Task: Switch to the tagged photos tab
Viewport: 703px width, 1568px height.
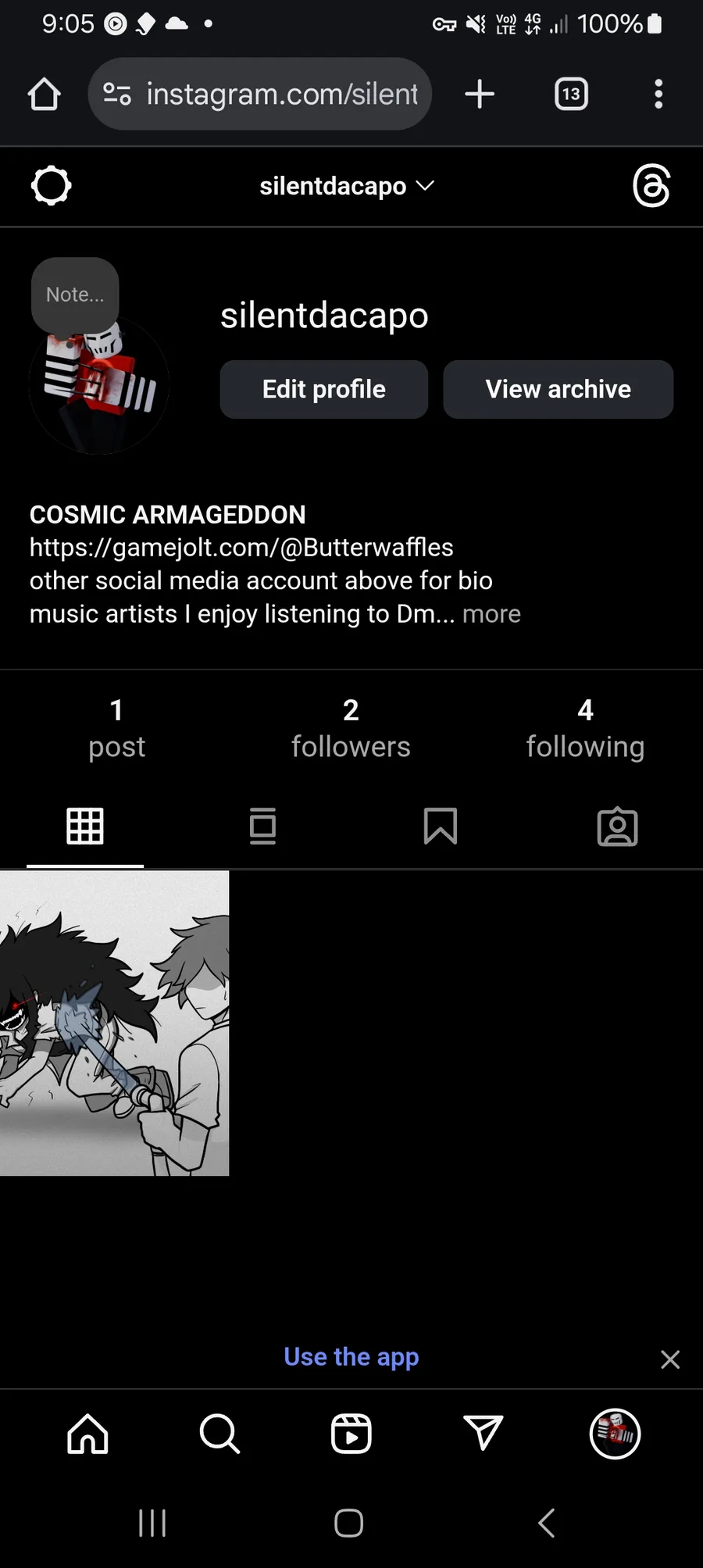Action: pyautogui.click(x=617, y=827)
